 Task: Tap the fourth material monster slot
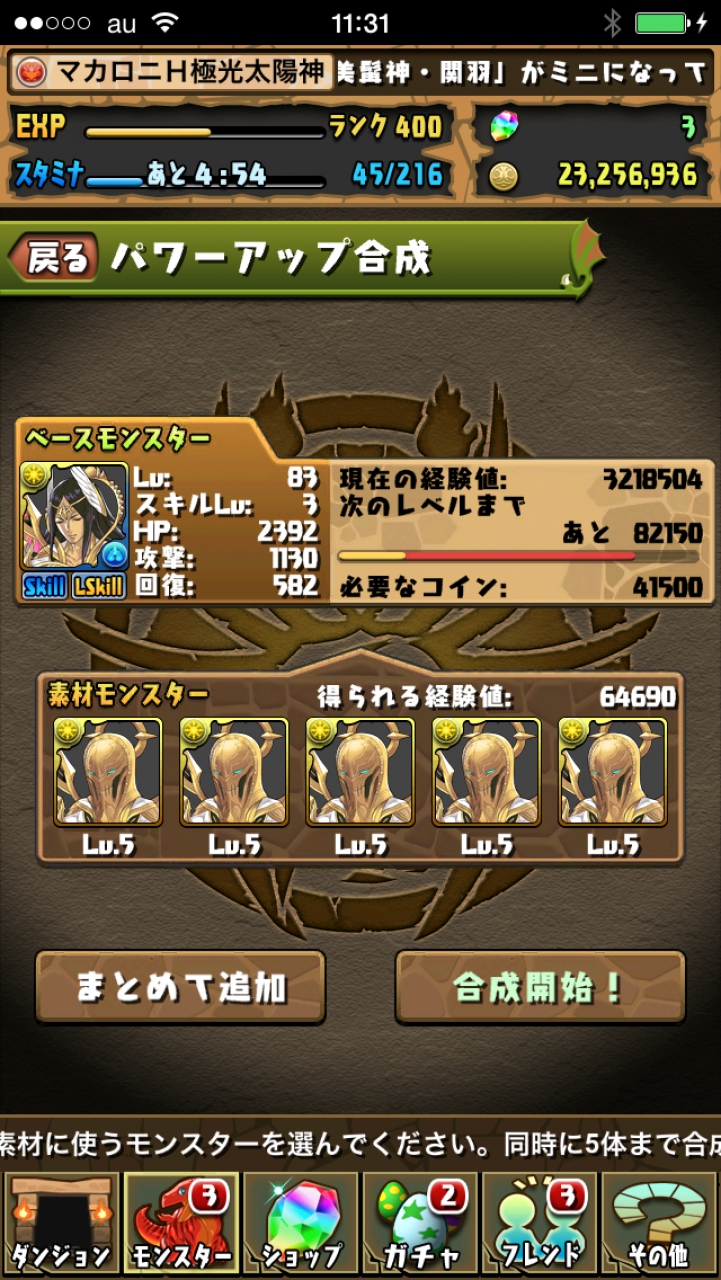tap(486, 772)
